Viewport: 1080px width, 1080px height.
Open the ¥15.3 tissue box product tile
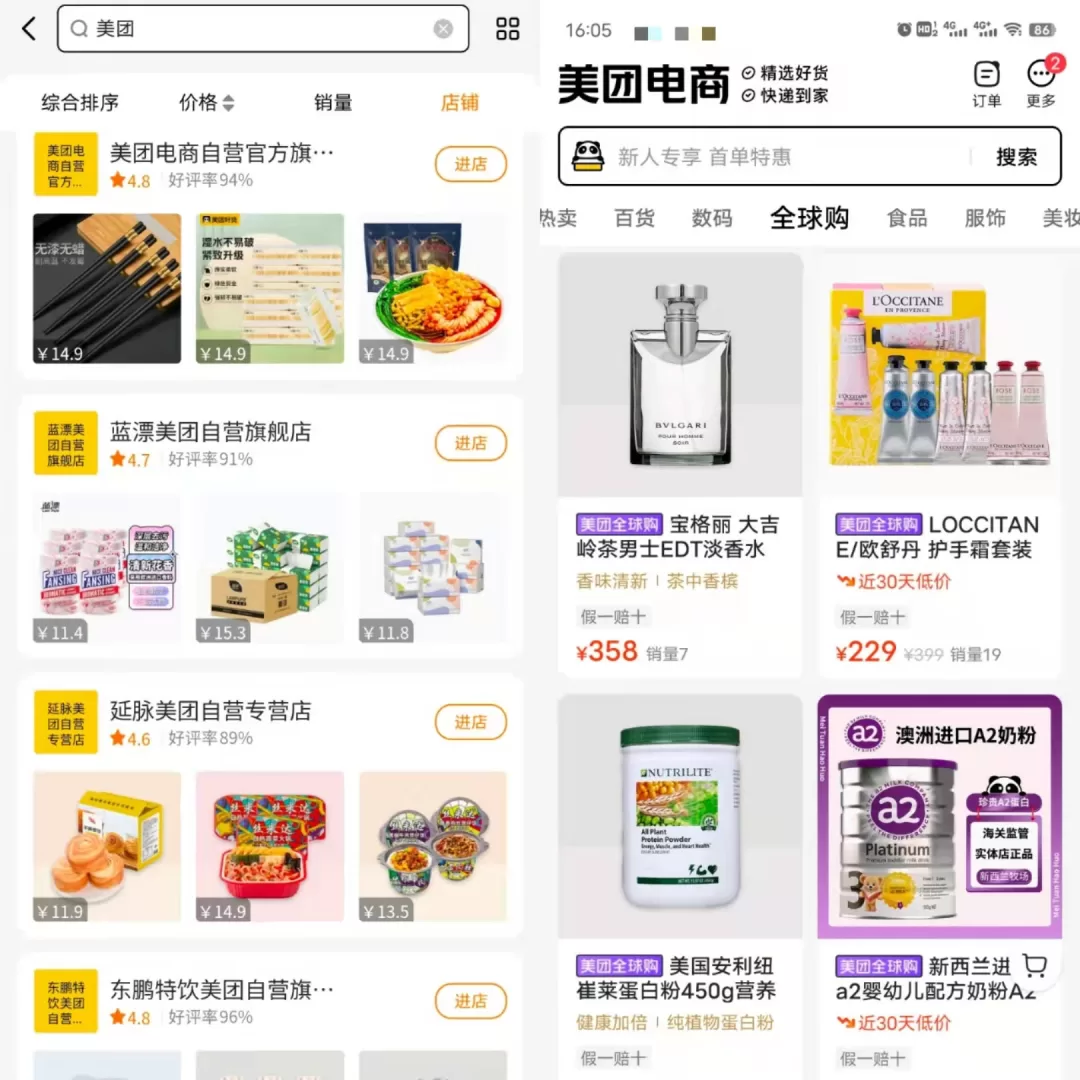point(270,568)
